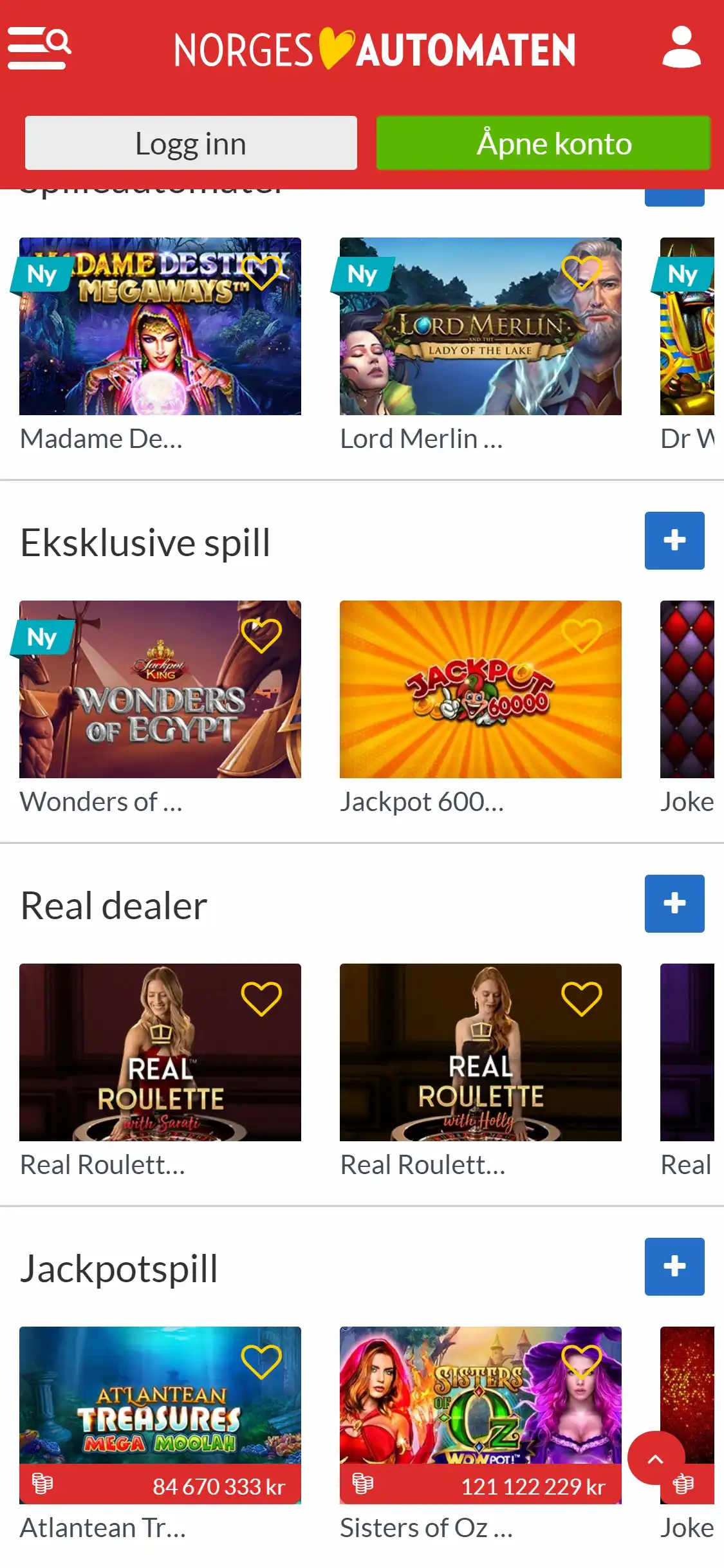Image resolution: width=724 pixels, height=1568 pixels.
Task: Open the Jackpot 6000 game
Action: (480, 689)
